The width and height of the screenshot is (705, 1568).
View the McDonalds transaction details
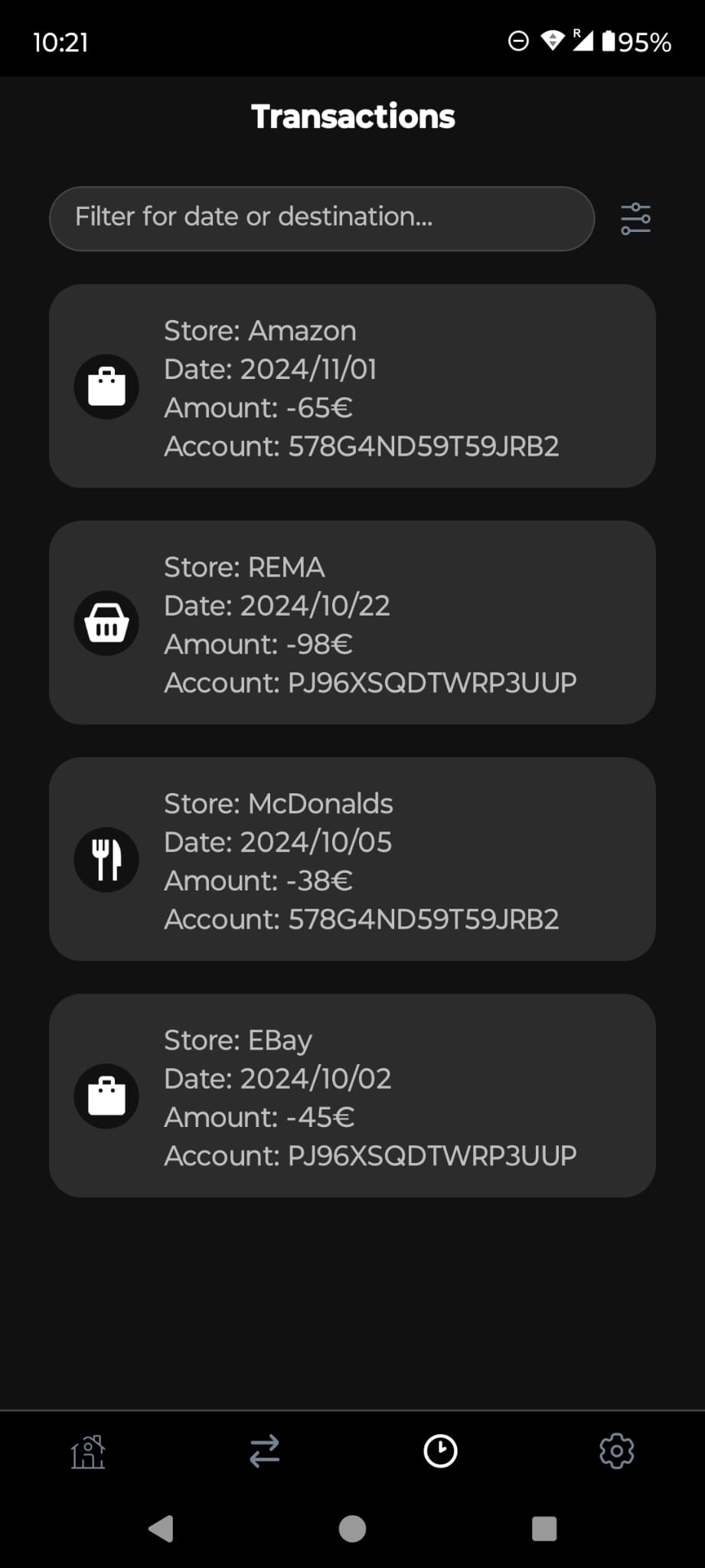pyautogui.click(x=352, y=860)
